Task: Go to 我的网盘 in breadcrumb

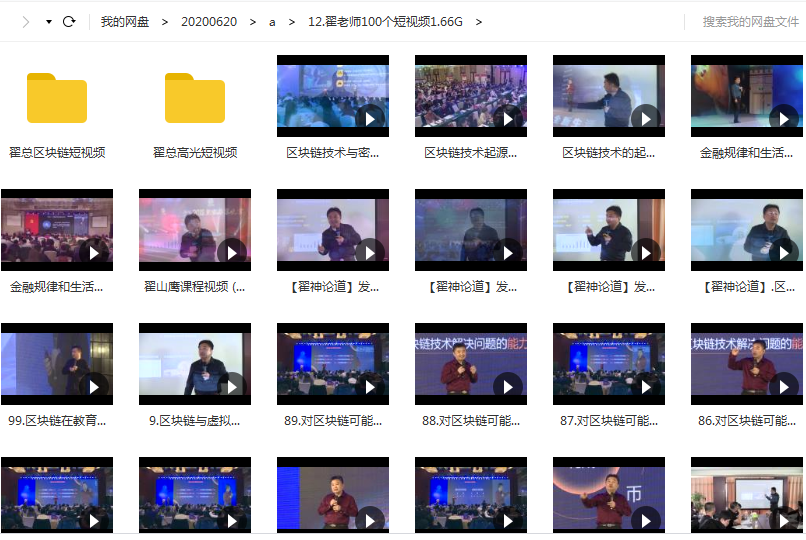Action: [x=125, y=21]
